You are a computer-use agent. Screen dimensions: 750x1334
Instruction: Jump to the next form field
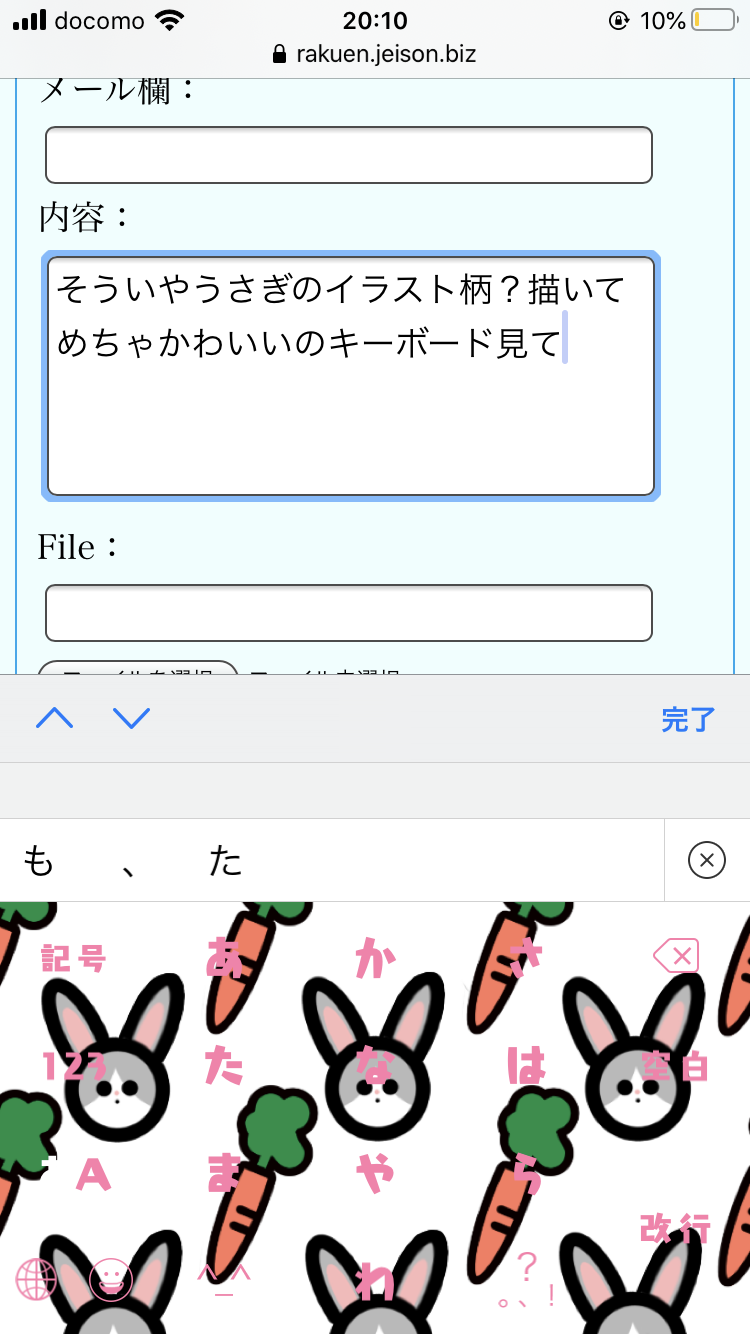point(131,718)
